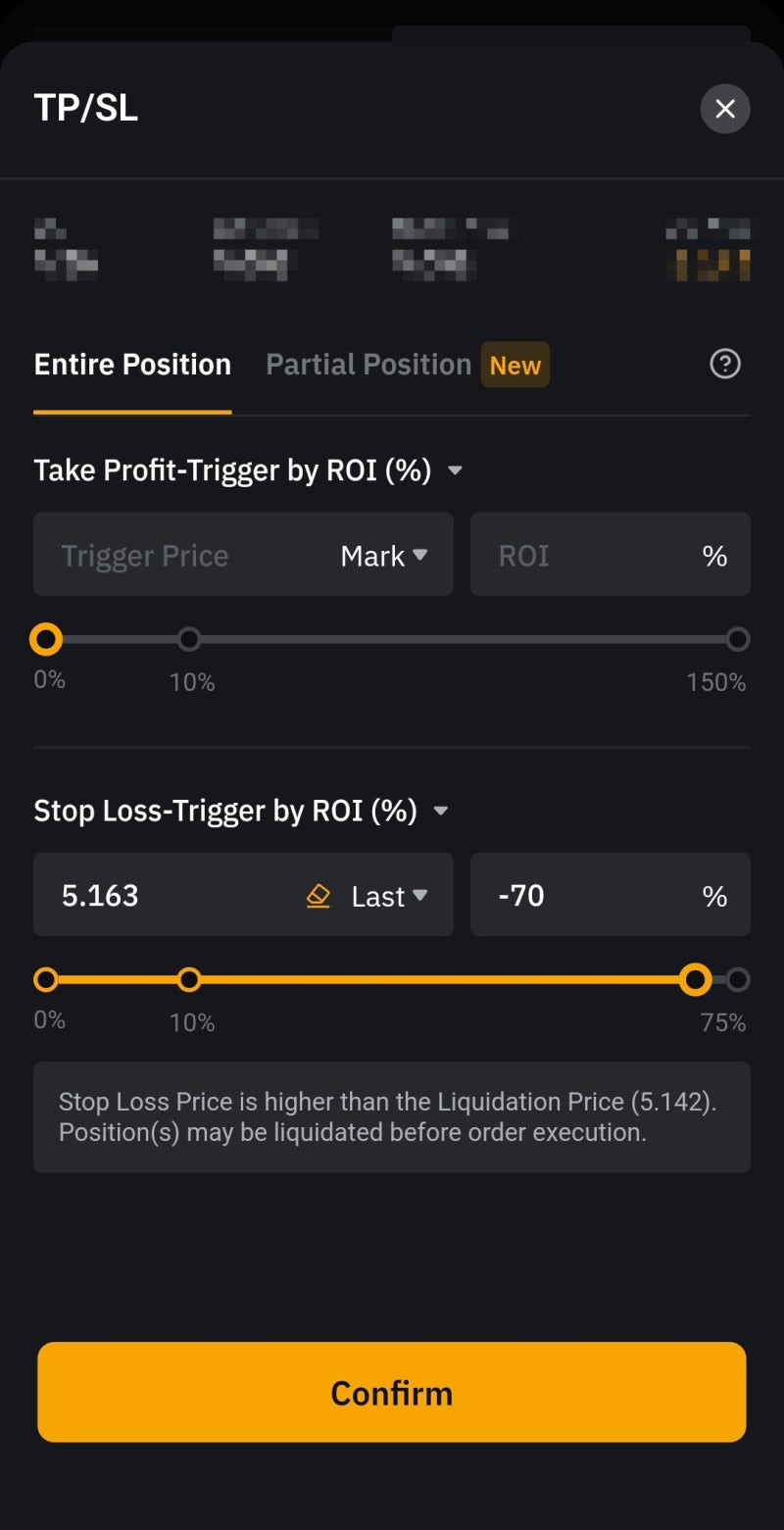Edit the Stop Loss ROI -70 field
Image resolution: width=784 pixels, height=1530 pixels.
[611, 896]
